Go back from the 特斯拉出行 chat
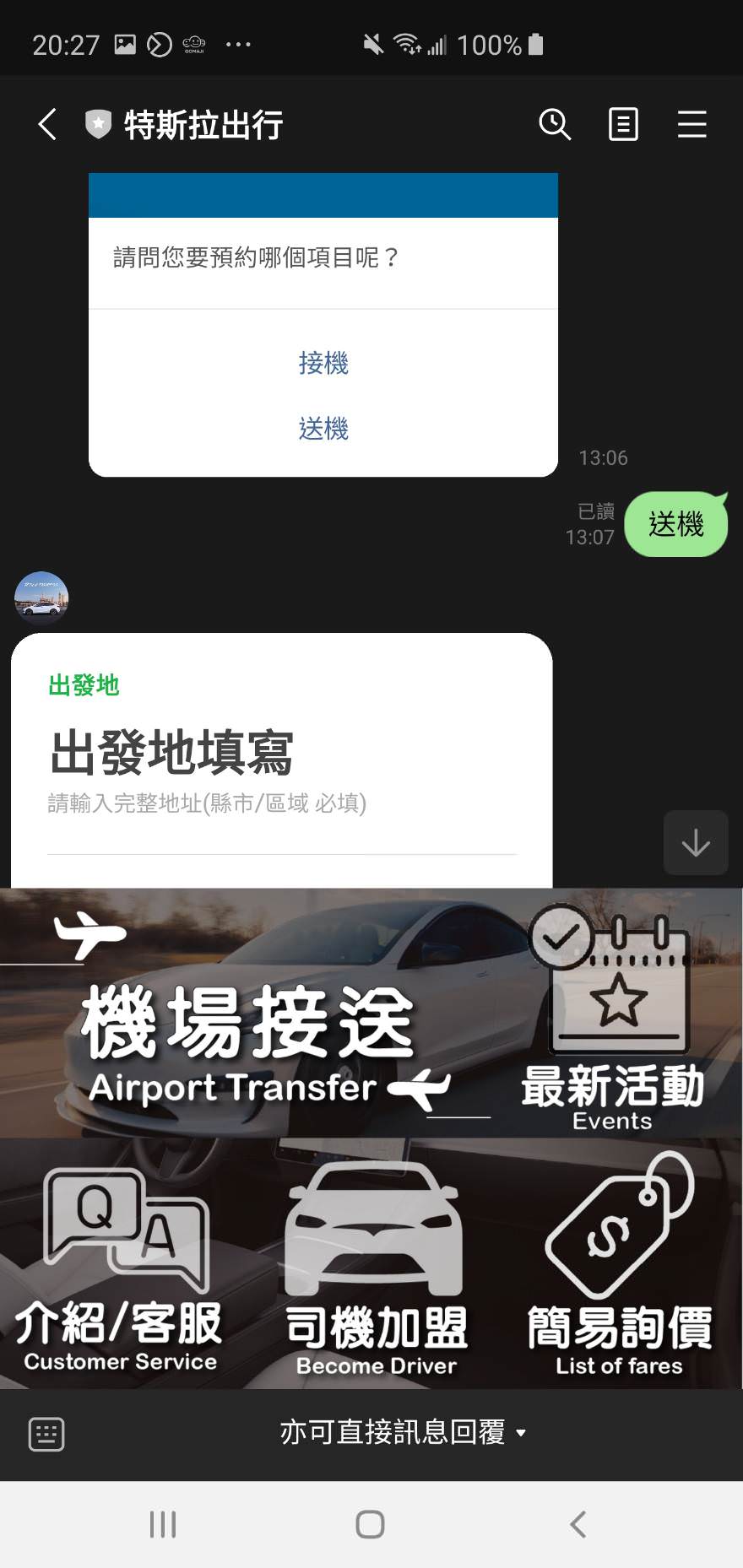The image size is (743, 1568). [48, 124]
